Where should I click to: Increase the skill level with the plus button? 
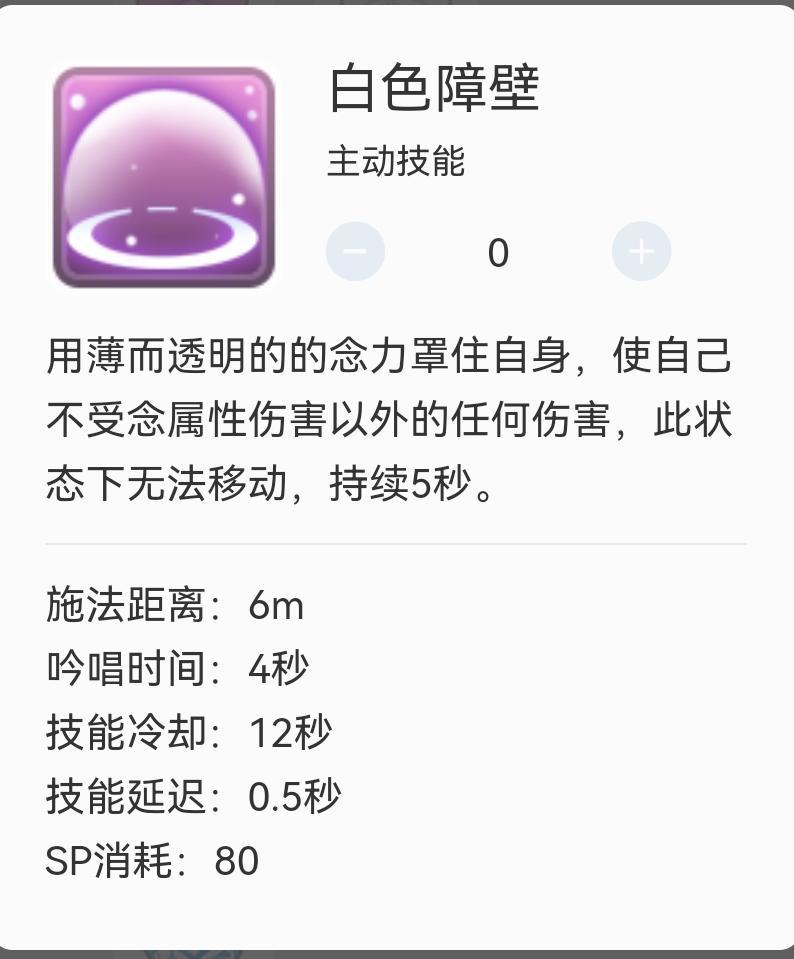(x=641, y=251)
